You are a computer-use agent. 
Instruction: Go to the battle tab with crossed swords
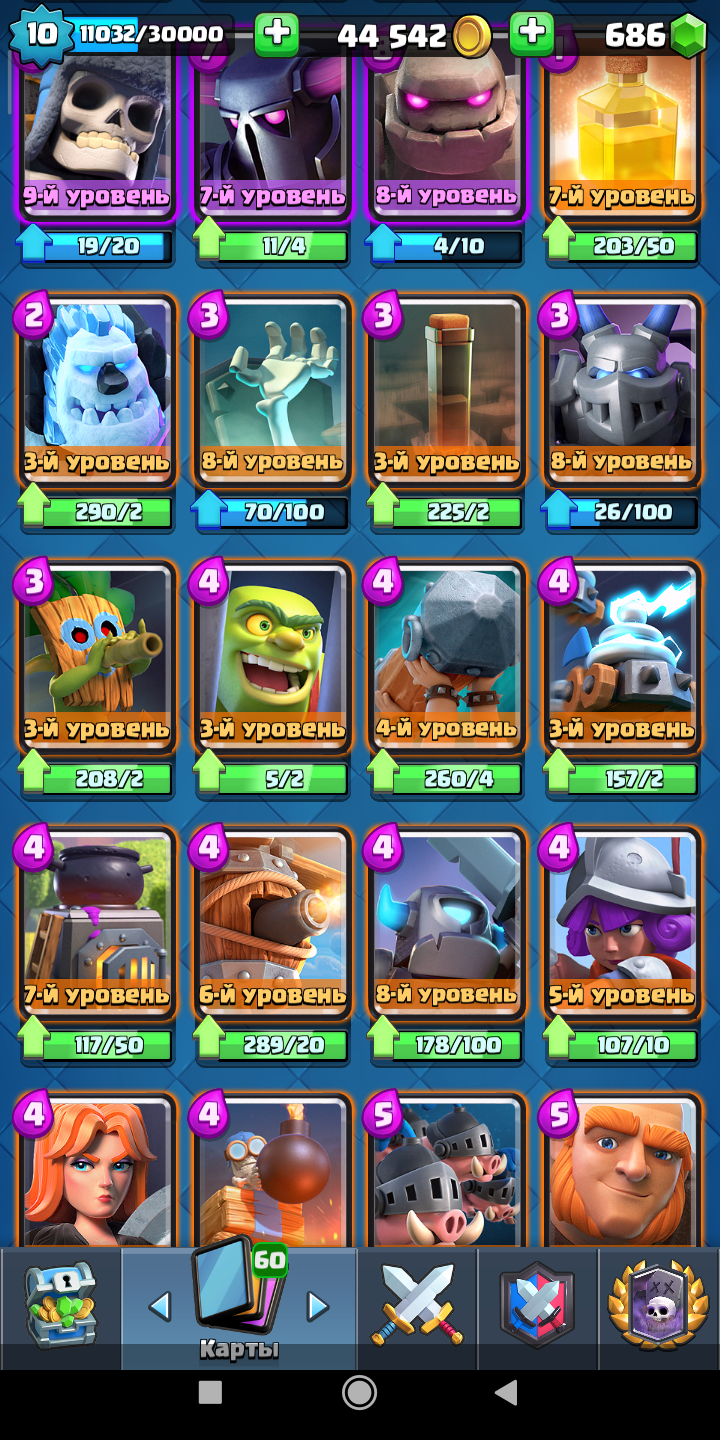click(417, 1307)
